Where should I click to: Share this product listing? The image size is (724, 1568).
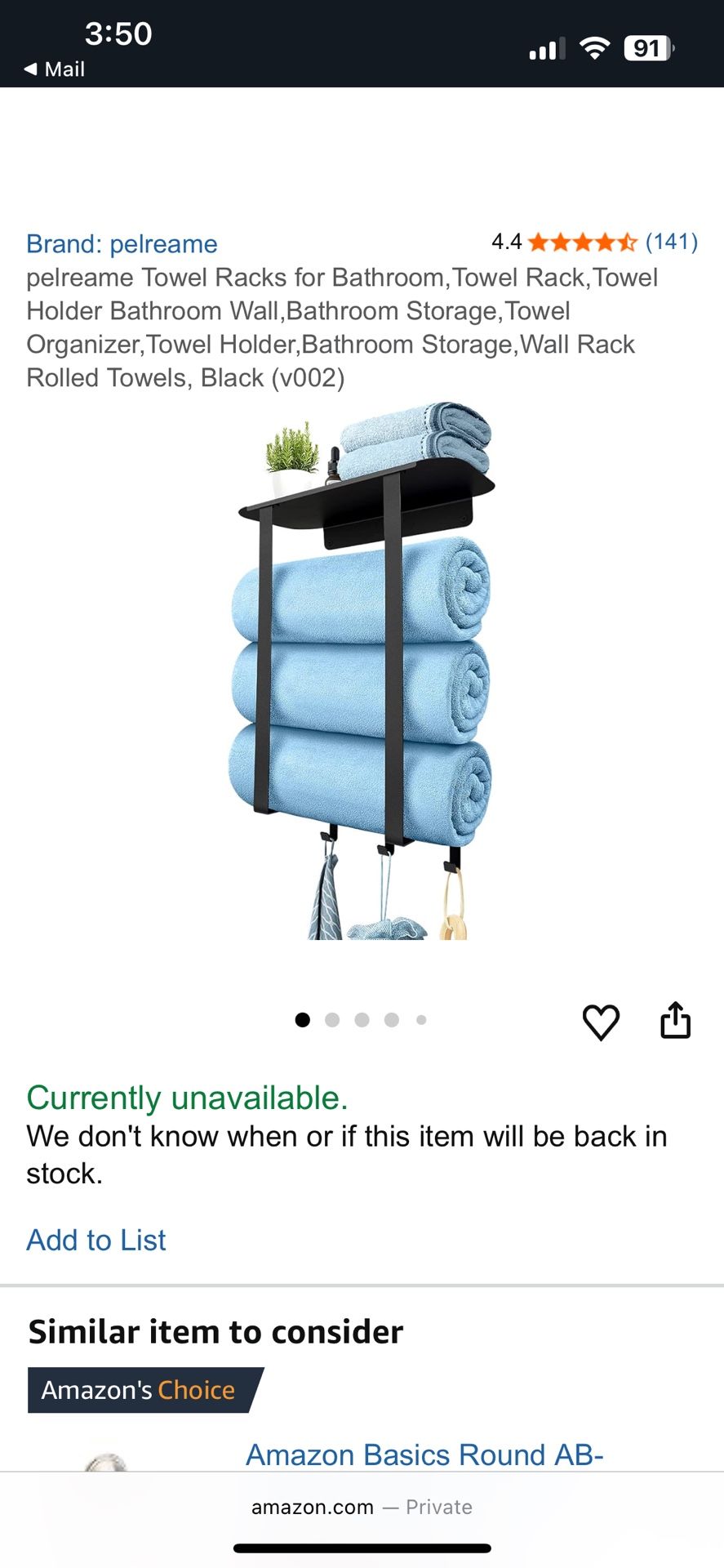[x=675, y=1020]
